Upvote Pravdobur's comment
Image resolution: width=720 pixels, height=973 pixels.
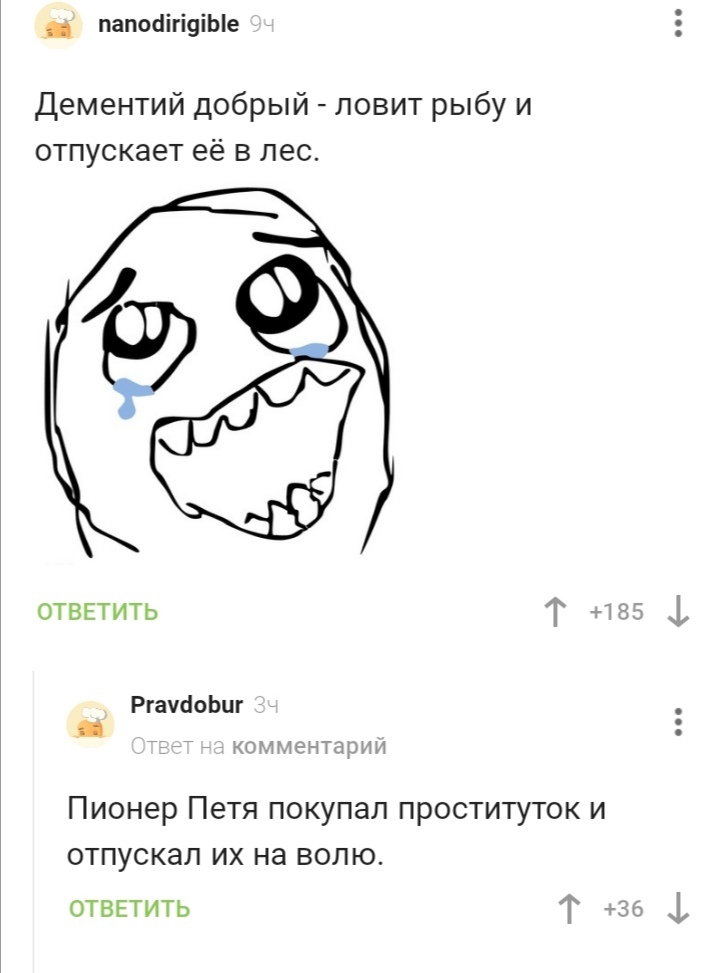(x=572, y=908)
